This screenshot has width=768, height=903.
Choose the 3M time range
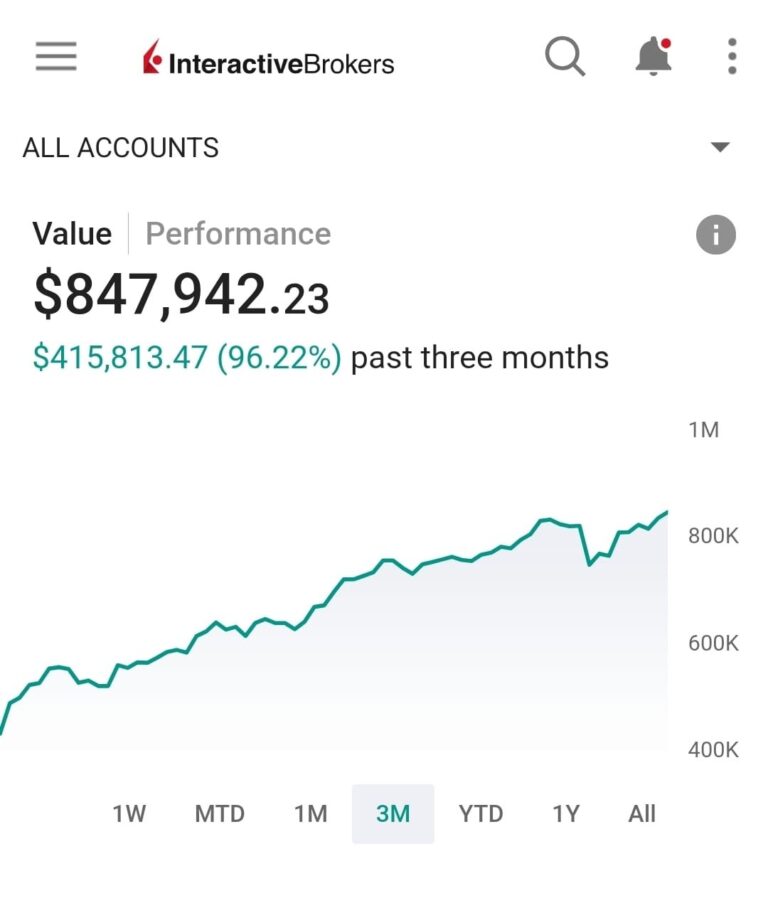coord(393,814)
